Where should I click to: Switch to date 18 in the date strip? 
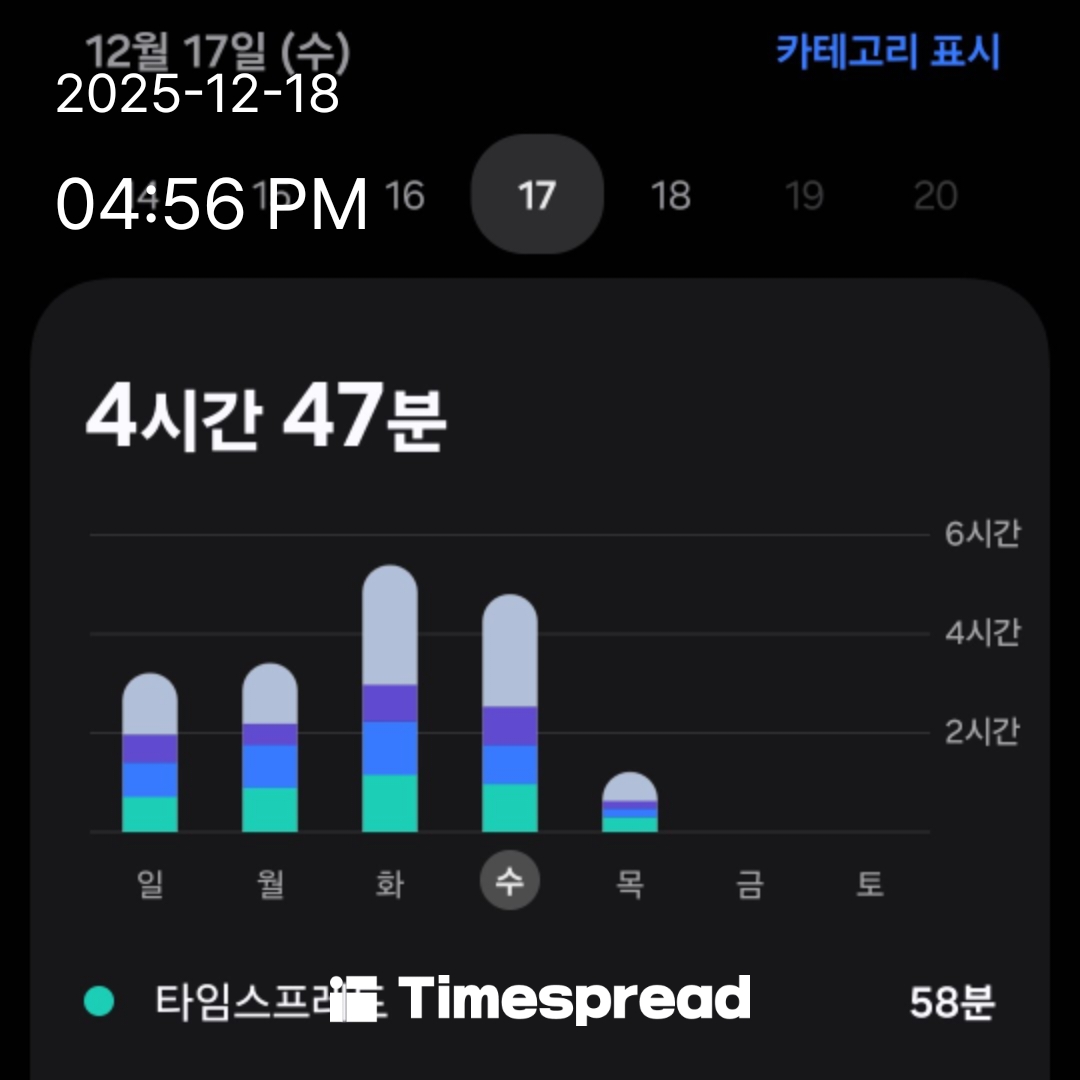pyautogui.click(x=670, y=195)
